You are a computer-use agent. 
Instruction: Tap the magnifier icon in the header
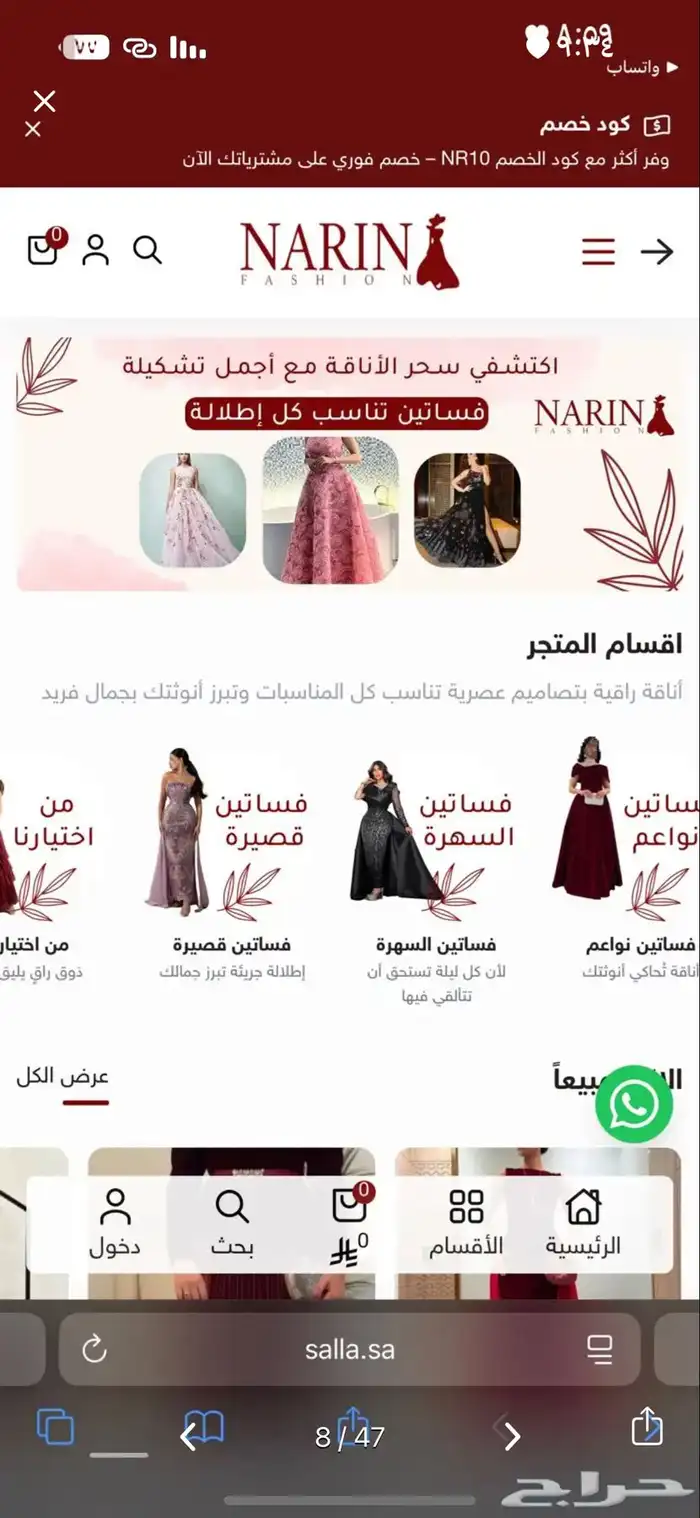(147, 249)
